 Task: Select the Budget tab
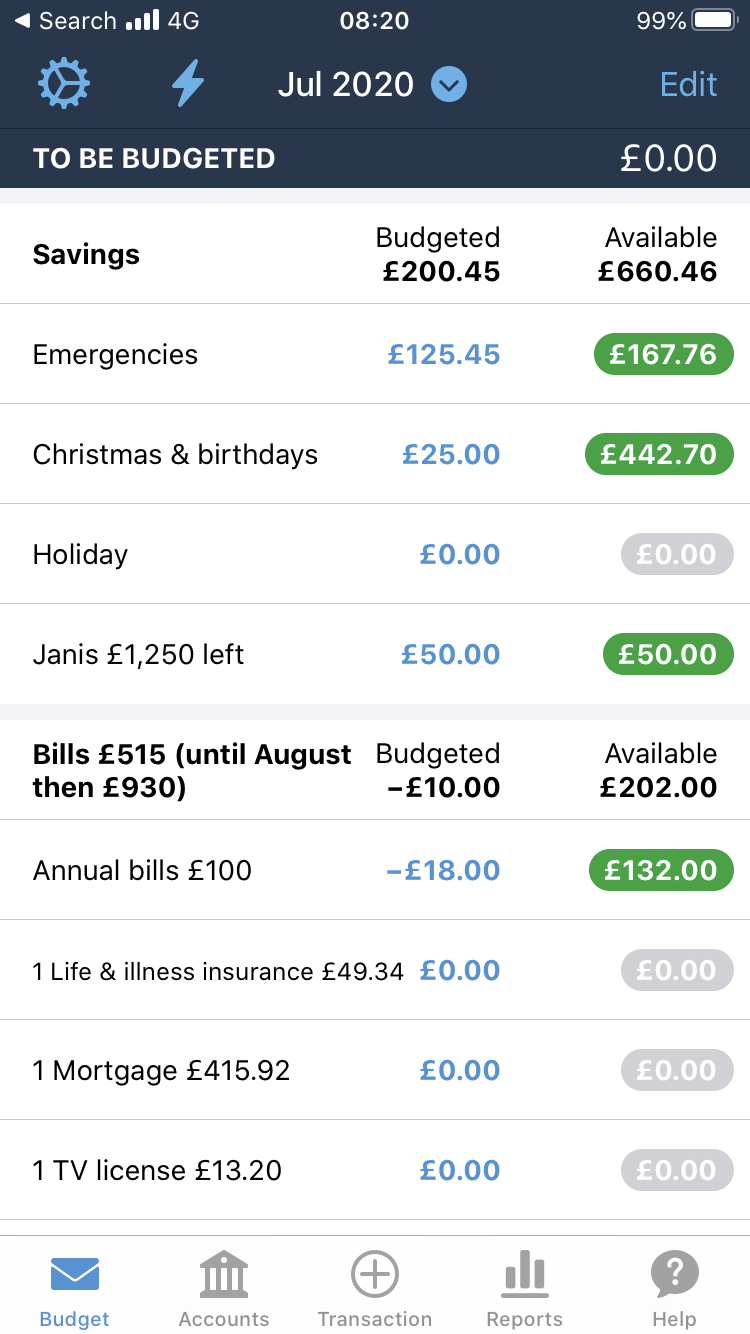point(75,1288)
